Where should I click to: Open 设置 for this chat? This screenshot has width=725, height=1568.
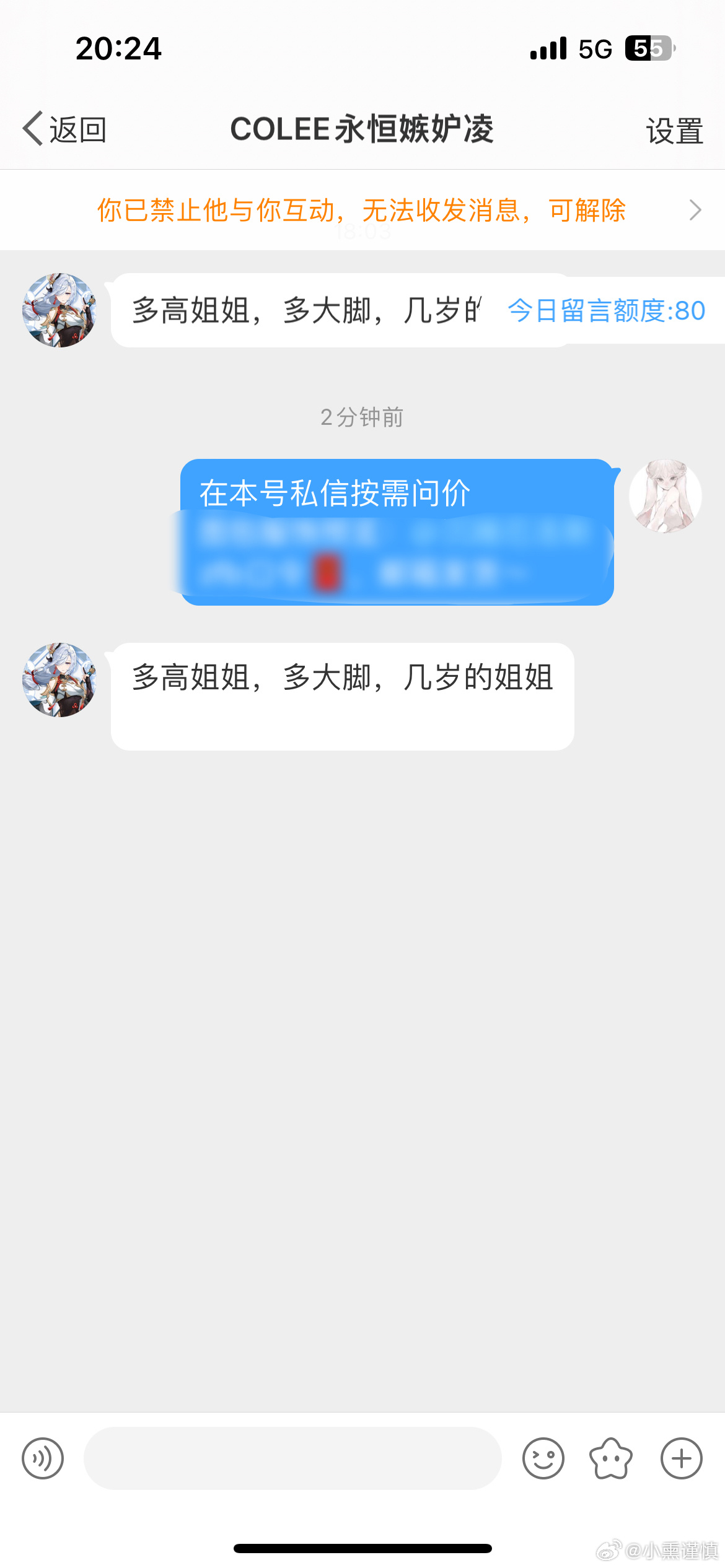click(x=674, y=131)
